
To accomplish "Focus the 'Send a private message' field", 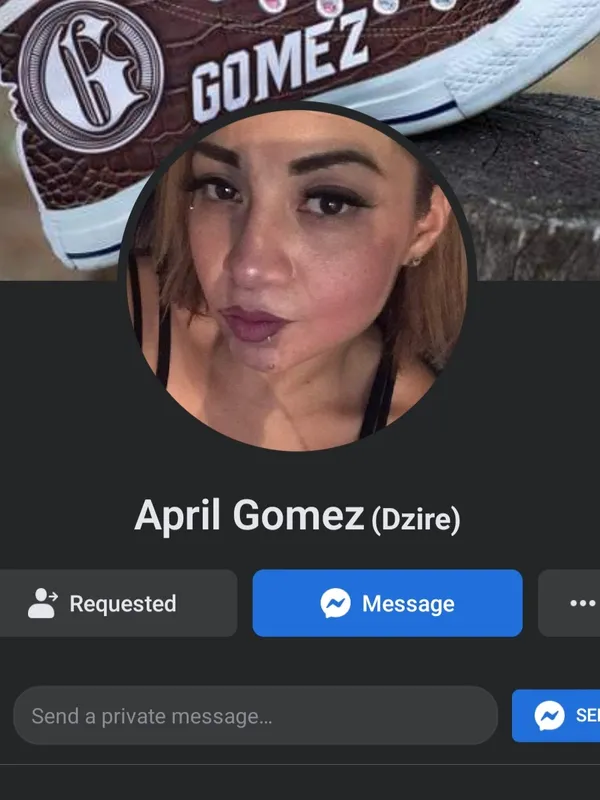I will [x=255, y=716].
